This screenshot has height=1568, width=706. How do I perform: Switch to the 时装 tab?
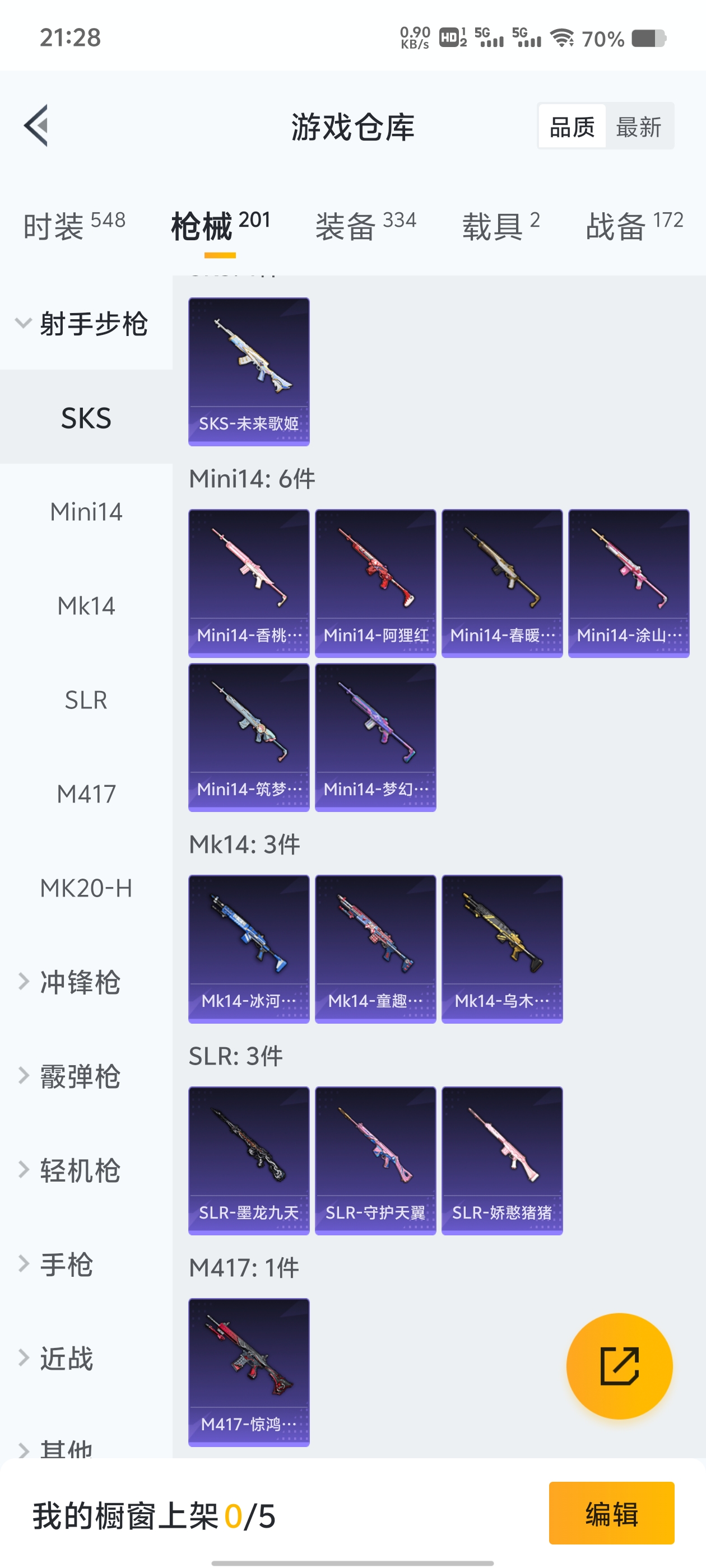click(x=74, y=226)
